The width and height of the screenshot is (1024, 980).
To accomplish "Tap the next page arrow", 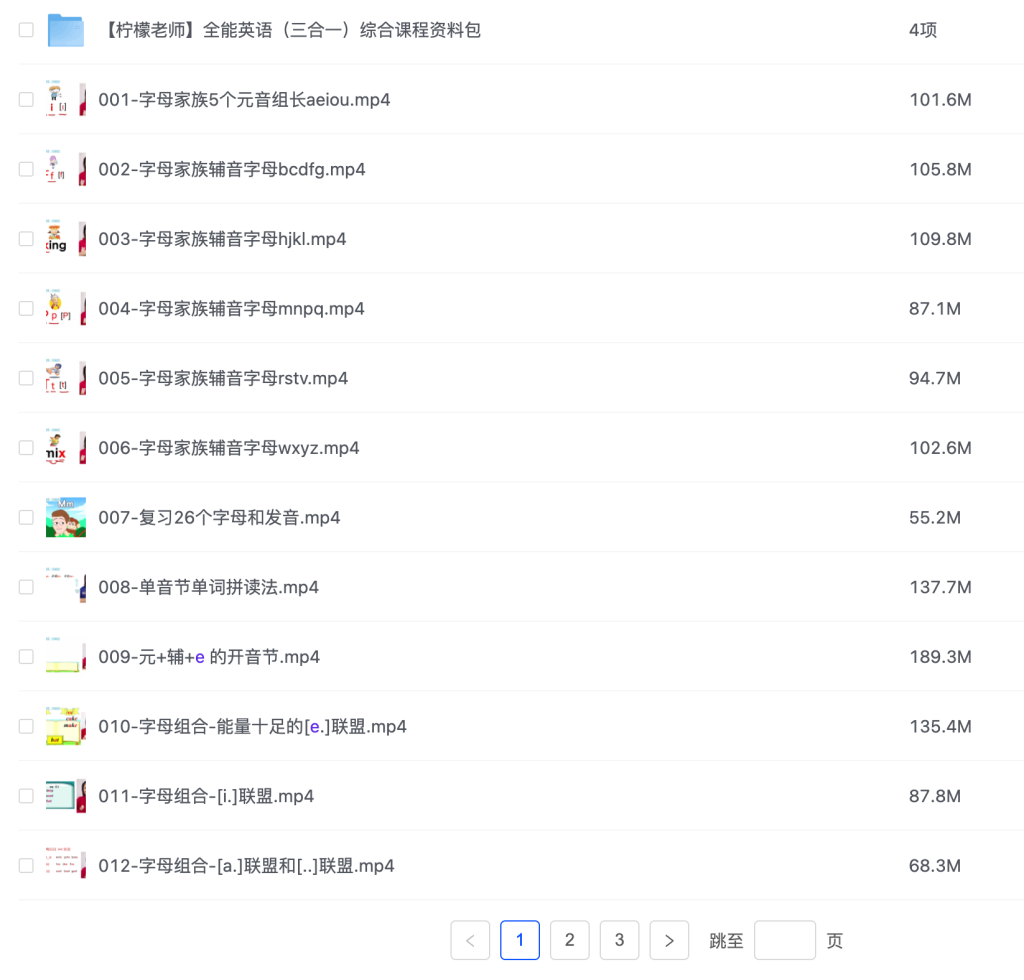I will [x=669, y=940].
